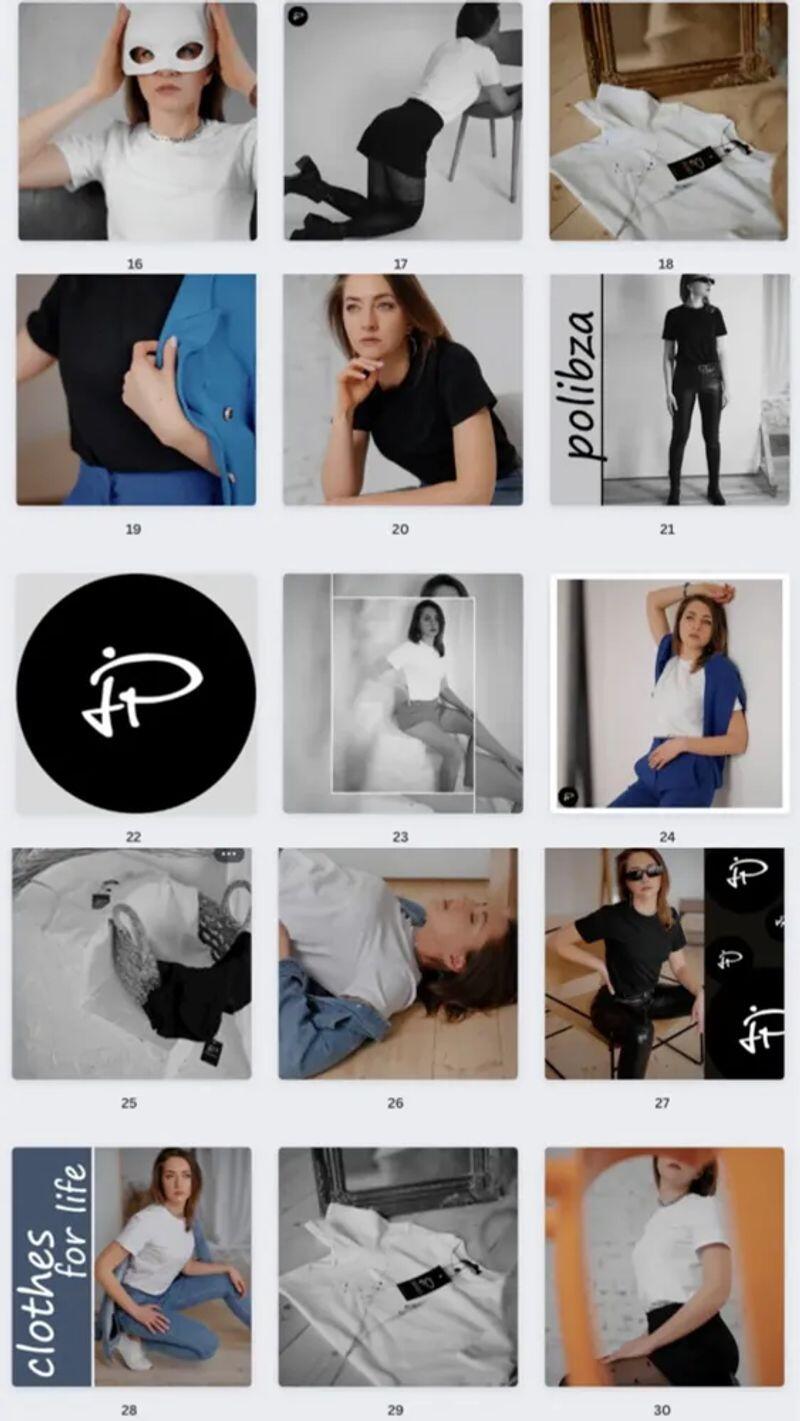Select page 29 thumbnail

[x=398, y=1266]
